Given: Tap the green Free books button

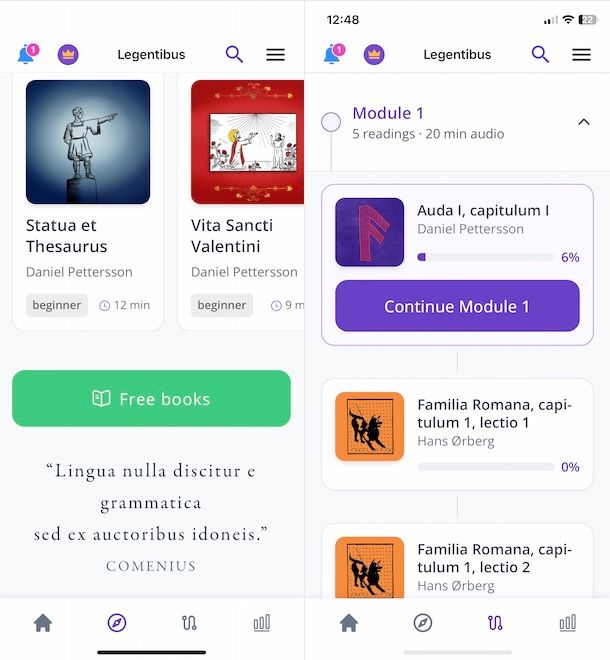Looking at the screenshot, I should (151, 399).
